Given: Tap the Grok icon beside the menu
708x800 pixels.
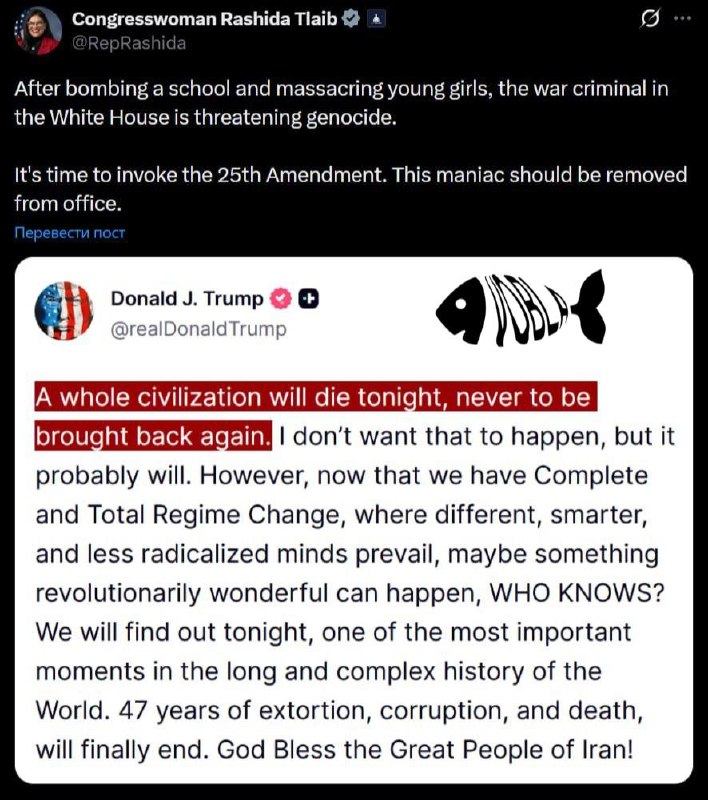Looking at the screenshot, I should [648, 19].
